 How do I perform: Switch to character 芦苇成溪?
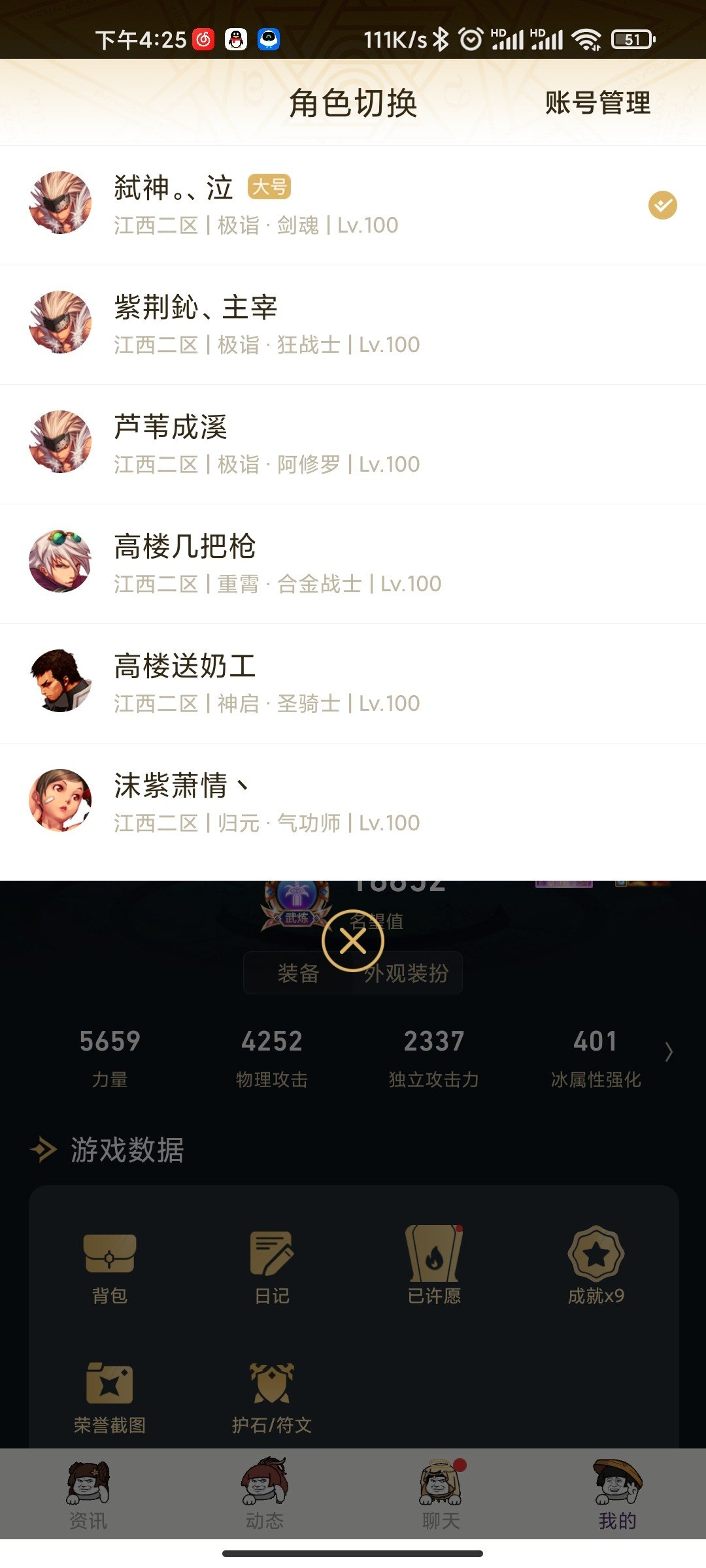click(x=353, y=444)
